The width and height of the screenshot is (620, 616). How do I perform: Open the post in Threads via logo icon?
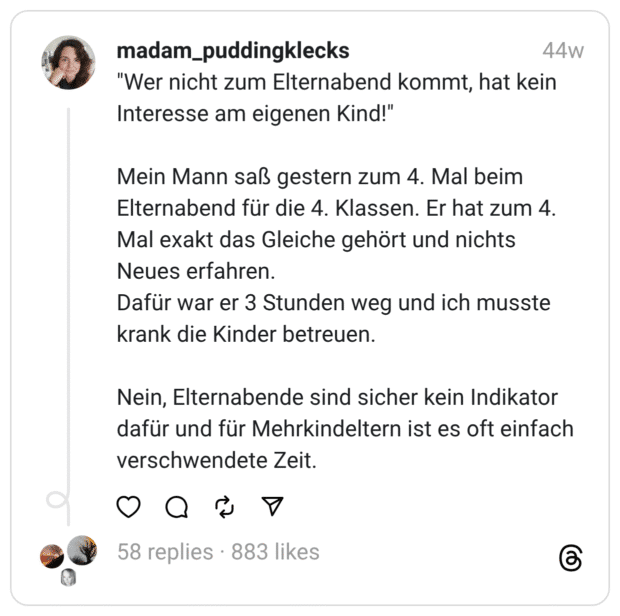tap(570, 557)
